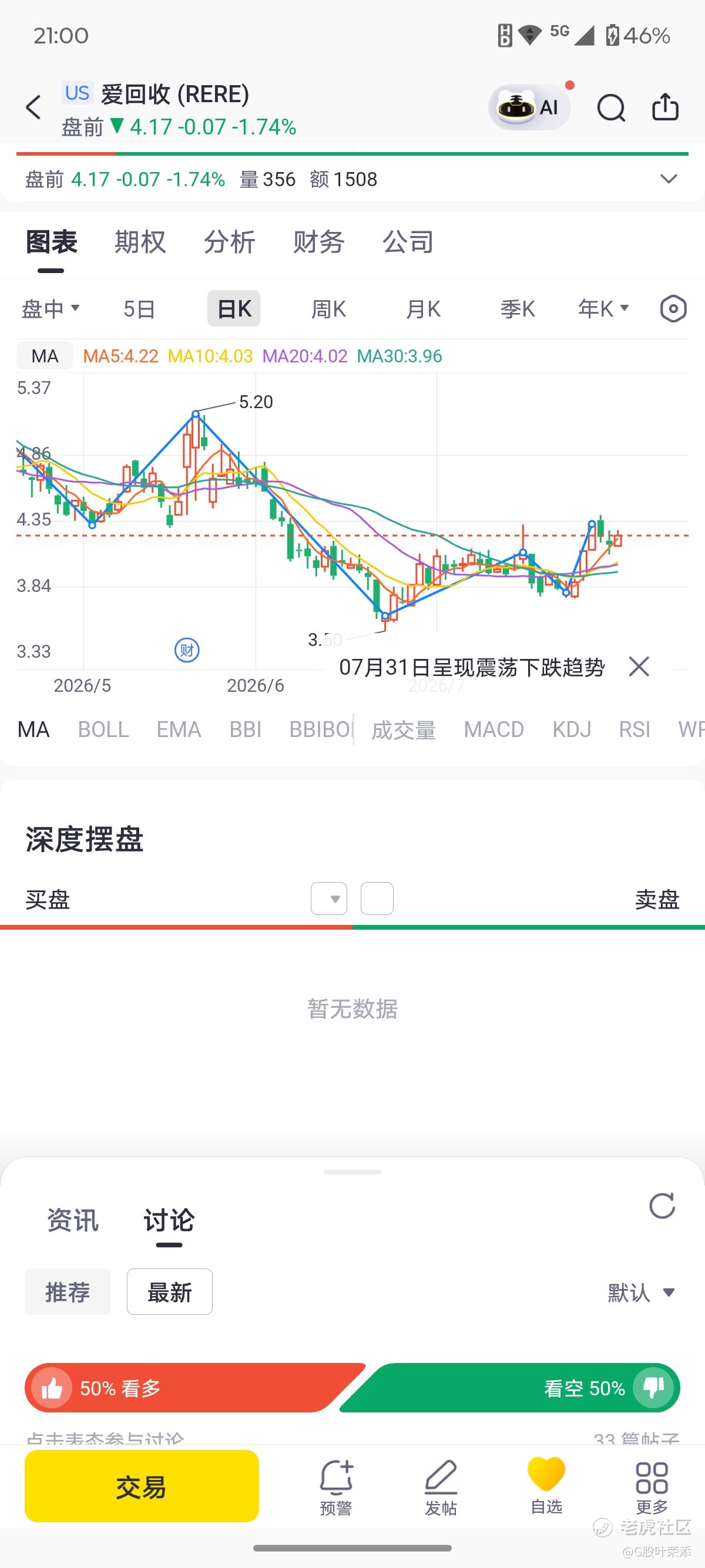Open the 年K period dropdown
Viewport: 705px width, 1568px height.
coord(603,309)
